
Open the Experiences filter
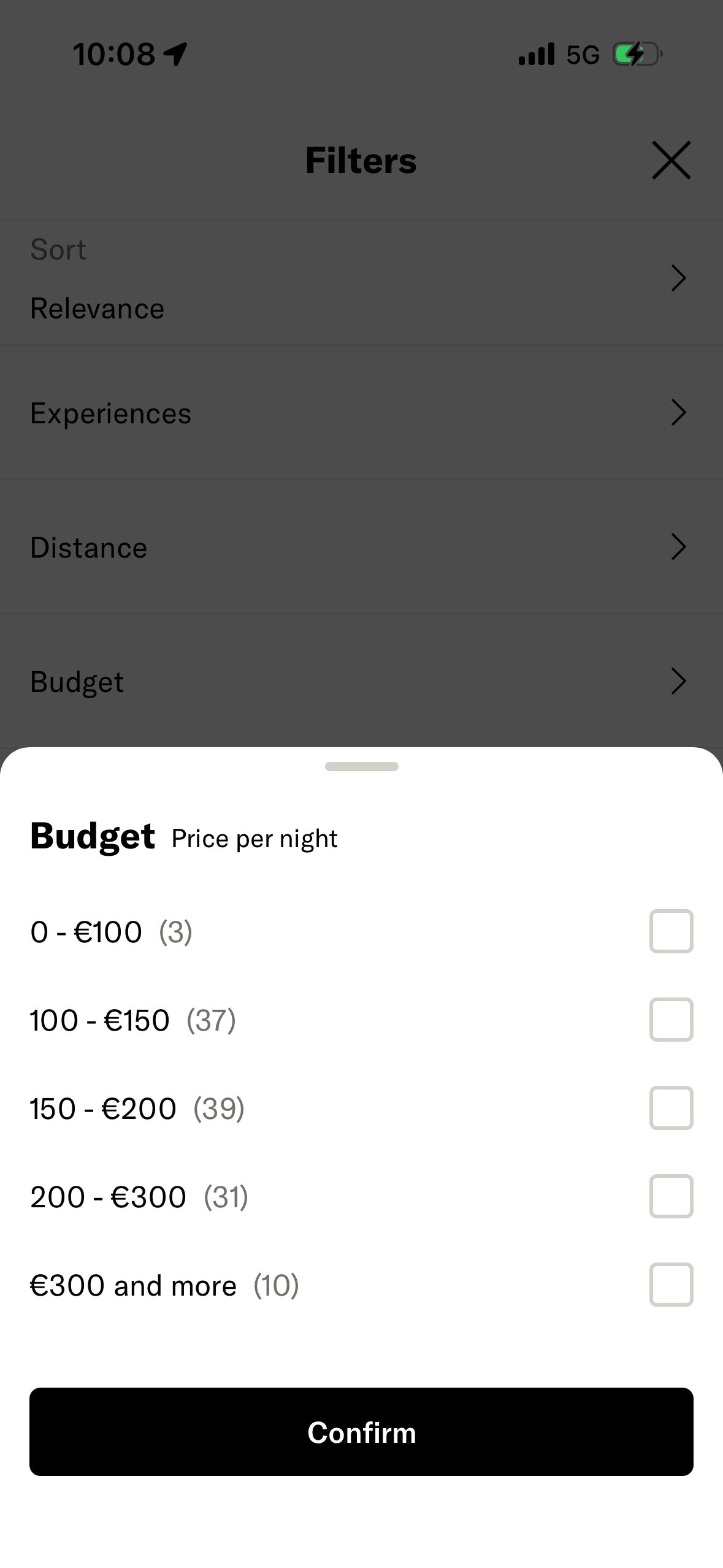[361, 412]
